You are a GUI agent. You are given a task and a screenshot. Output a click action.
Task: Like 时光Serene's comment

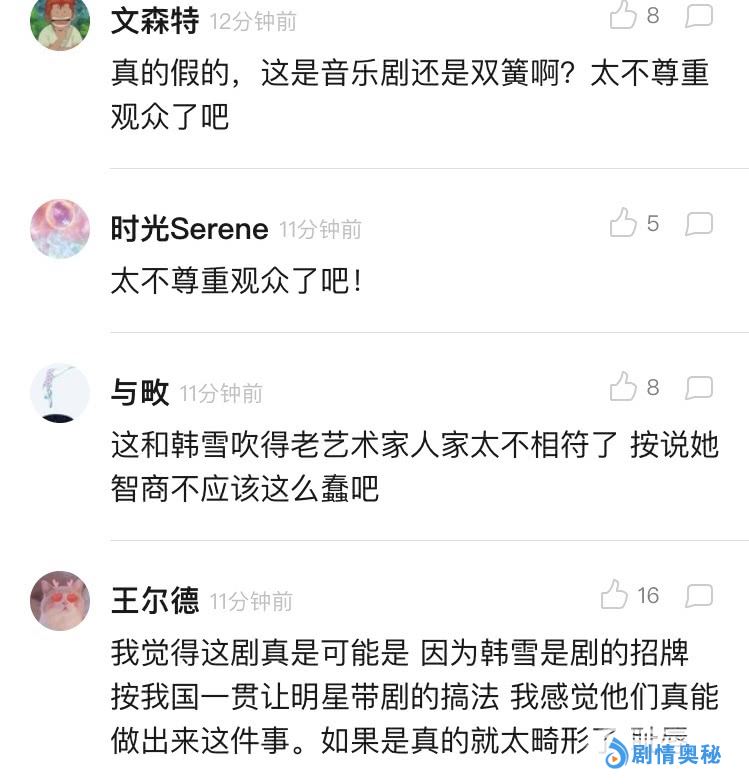[624, 223]
